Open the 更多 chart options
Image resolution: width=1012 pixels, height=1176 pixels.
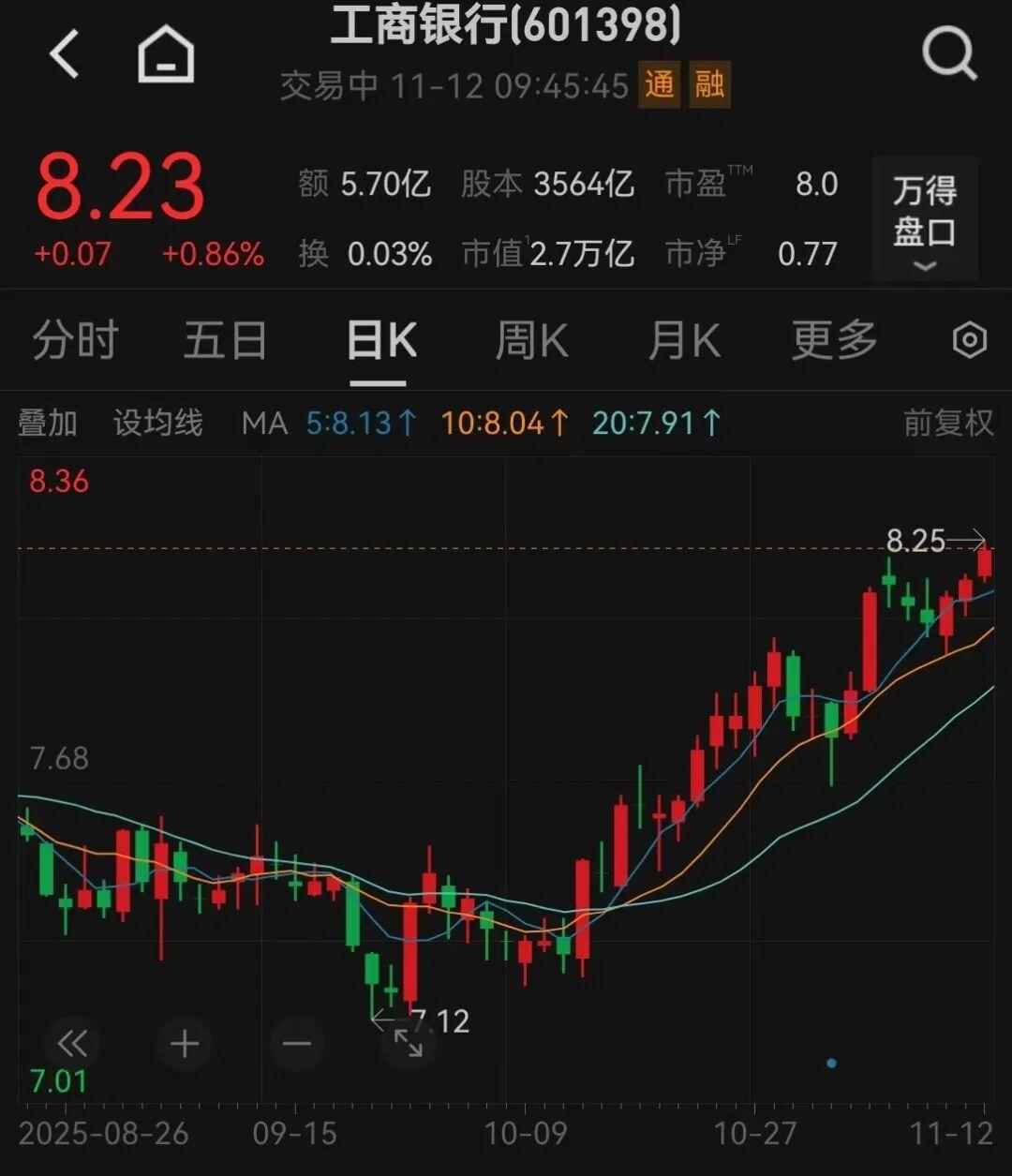point(834,340)
